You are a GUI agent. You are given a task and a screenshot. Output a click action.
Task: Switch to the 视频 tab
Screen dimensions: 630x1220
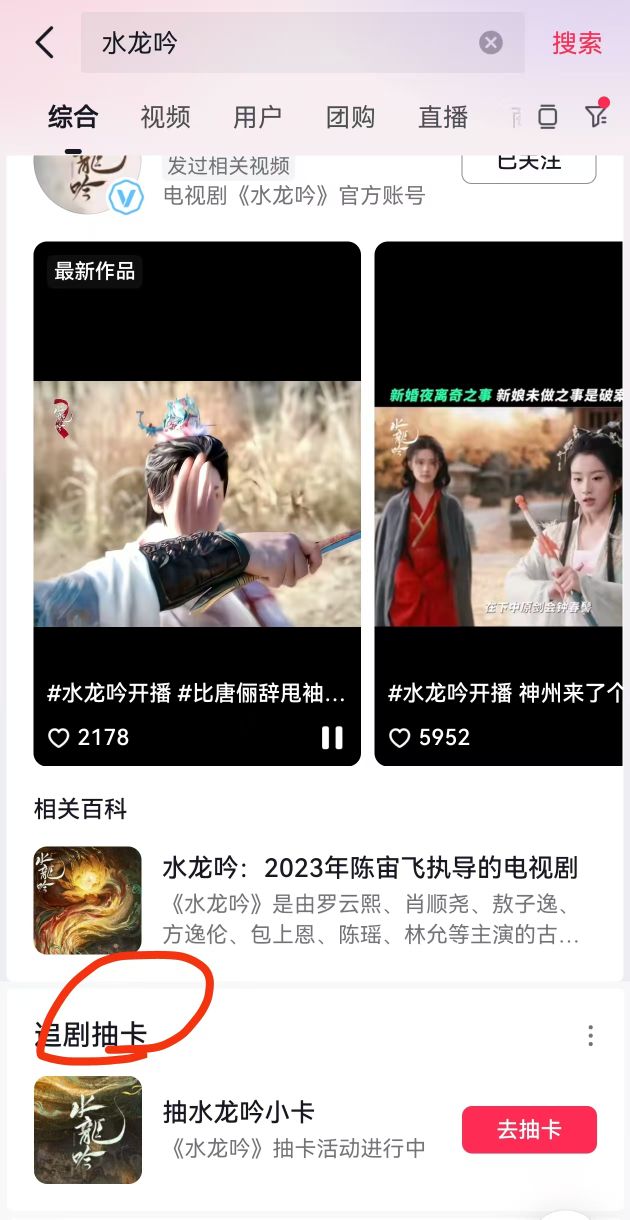165,117
